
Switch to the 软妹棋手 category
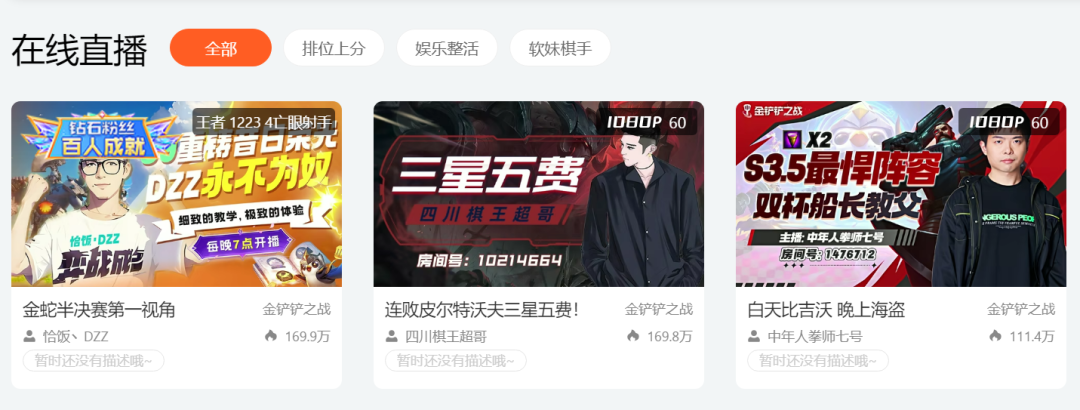560,48
